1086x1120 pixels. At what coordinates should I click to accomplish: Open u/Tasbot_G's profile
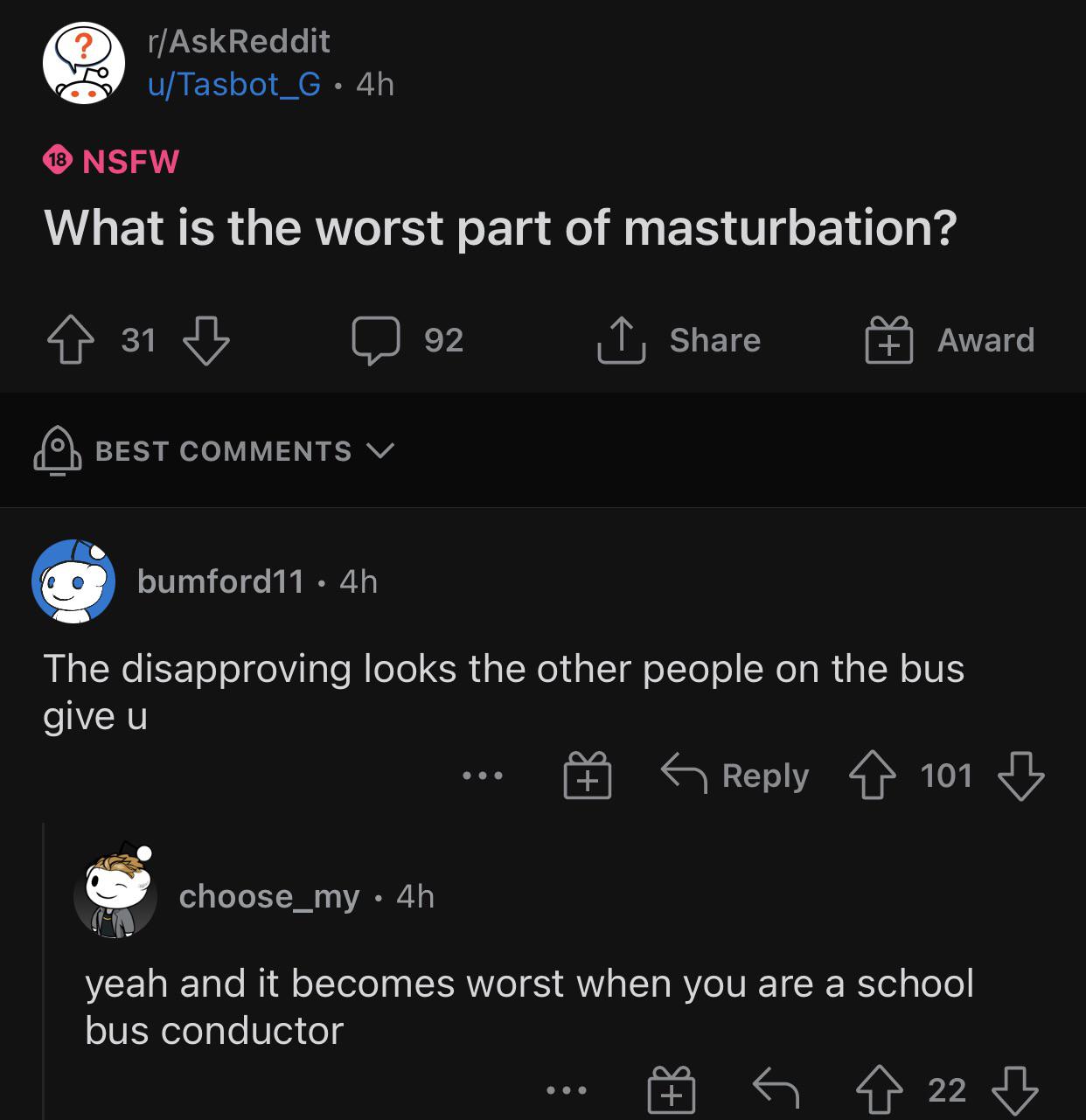click(234, 84)
